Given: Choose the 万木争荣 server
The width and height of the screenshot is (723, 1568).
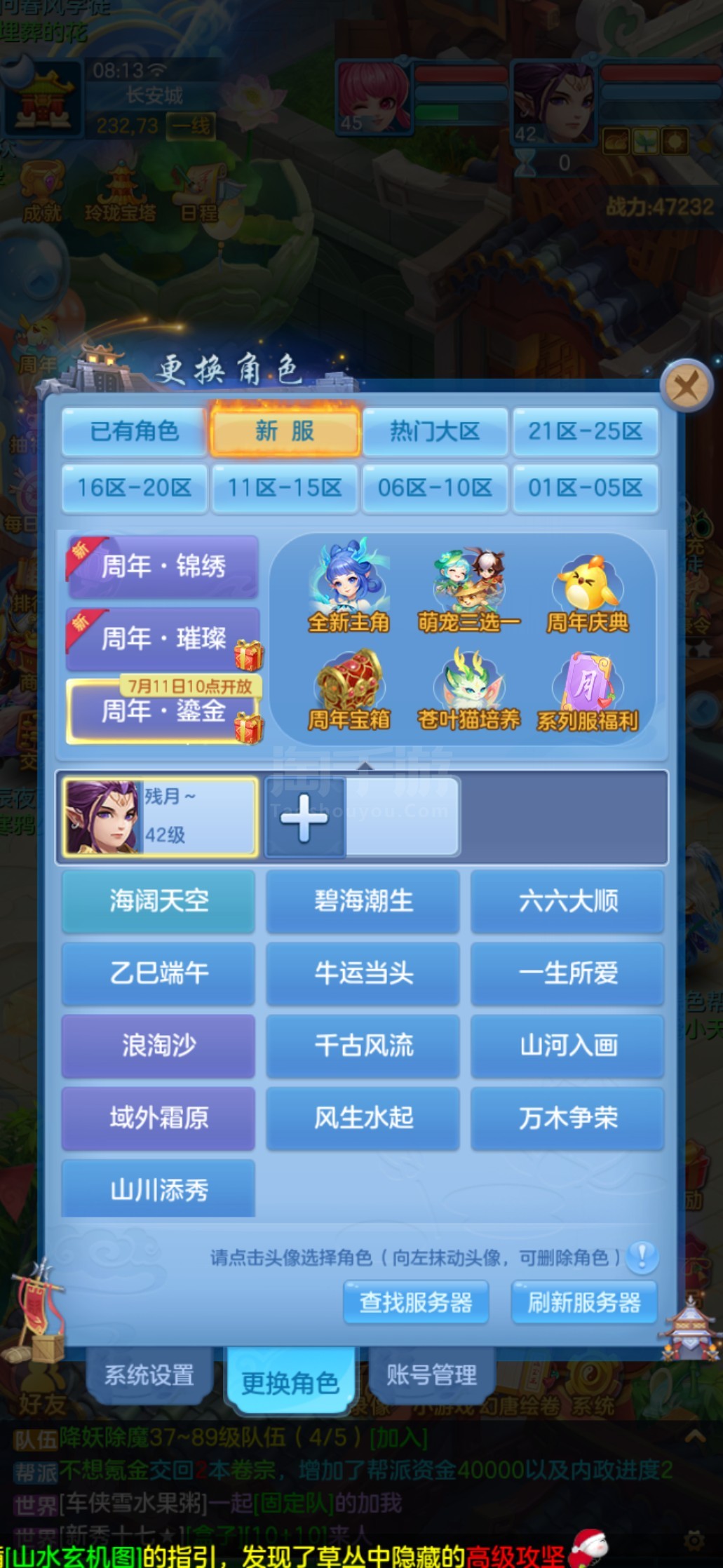Looking at the screenshot, I should tap(567, 1118).
